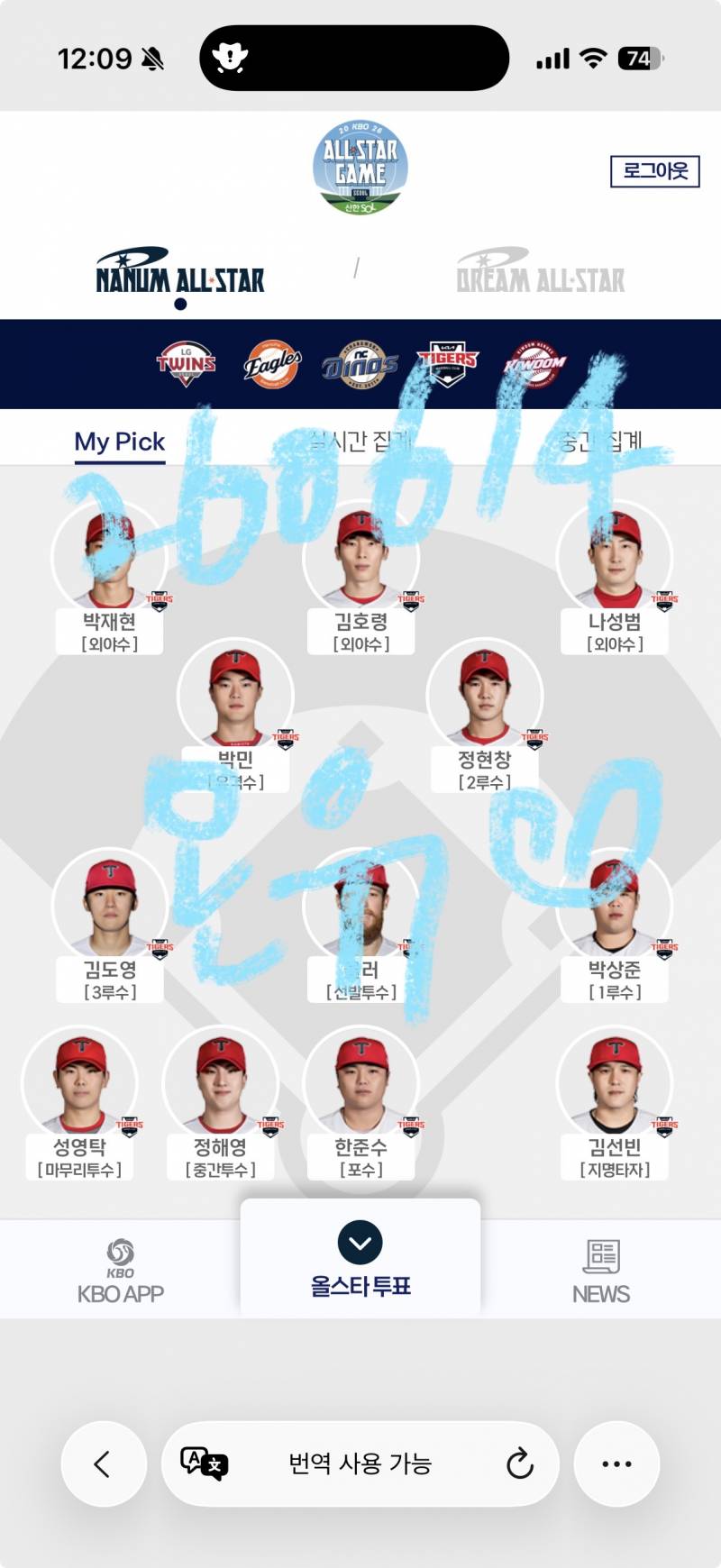Choose the Kiwoom team logo
Viewport: 721px width, 1568px height.
pyautogui.click(x=535, y=365)
